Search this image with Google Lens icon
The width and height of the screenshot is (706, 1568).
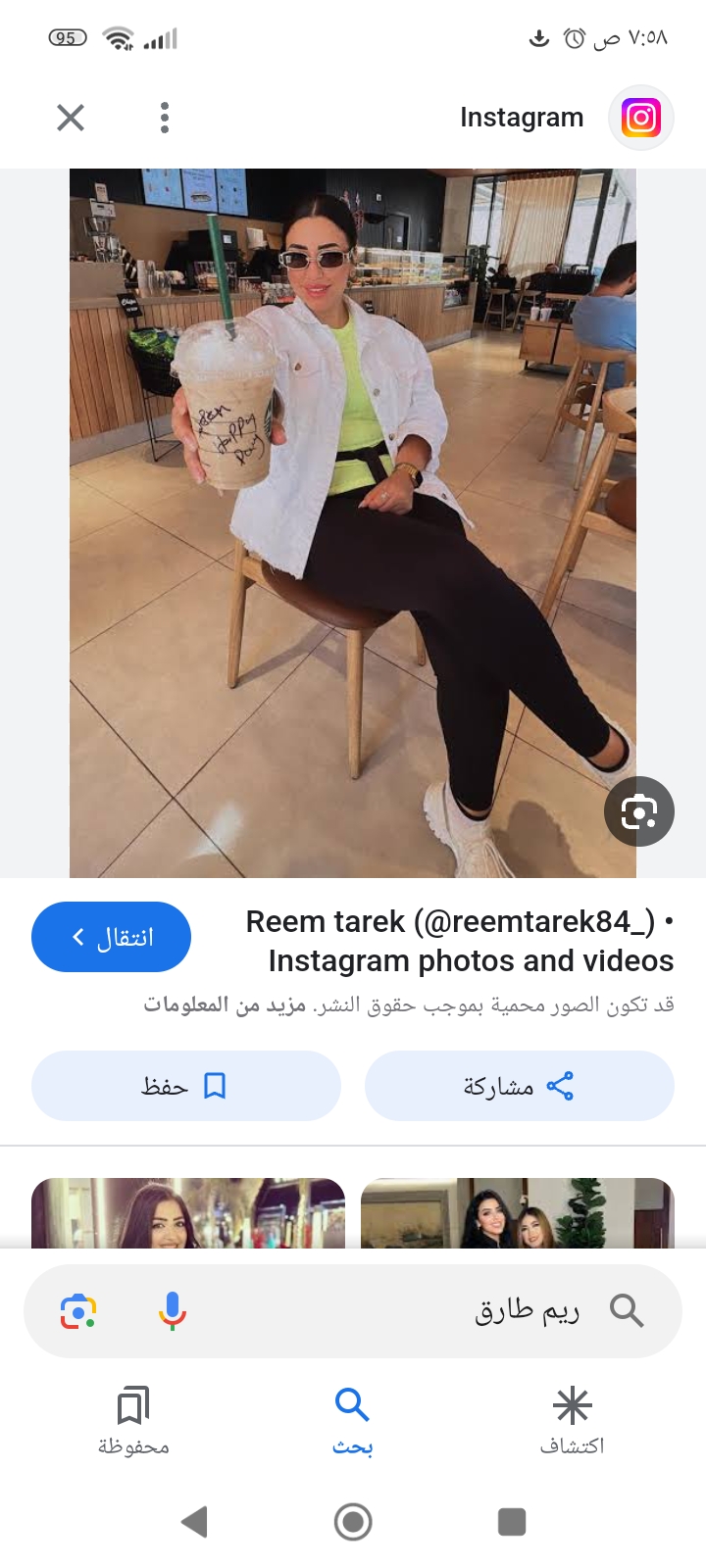coord(638,811)
